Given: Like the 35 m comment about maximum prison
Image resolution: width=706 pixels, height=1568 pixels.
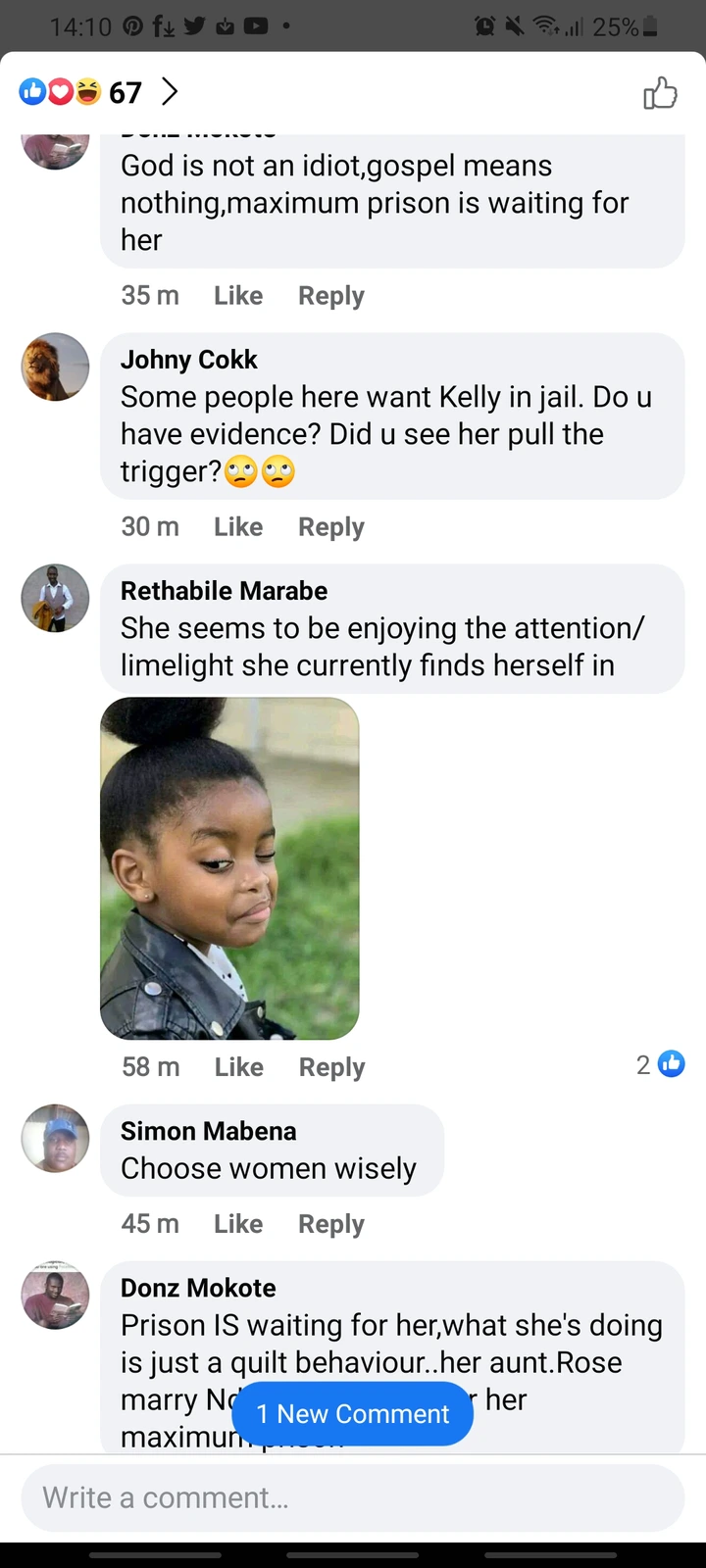Looking at the screenshot, I should click(x=238, y=296).
